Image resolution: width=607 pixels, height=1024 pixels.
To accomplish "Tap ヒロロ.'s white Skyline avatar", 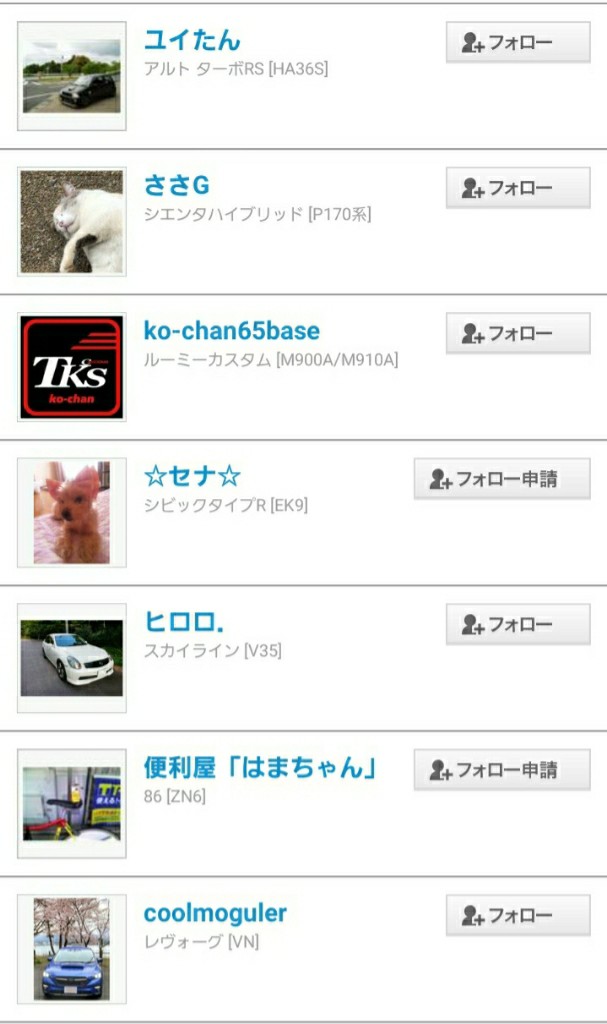I will tap(72, 658).
